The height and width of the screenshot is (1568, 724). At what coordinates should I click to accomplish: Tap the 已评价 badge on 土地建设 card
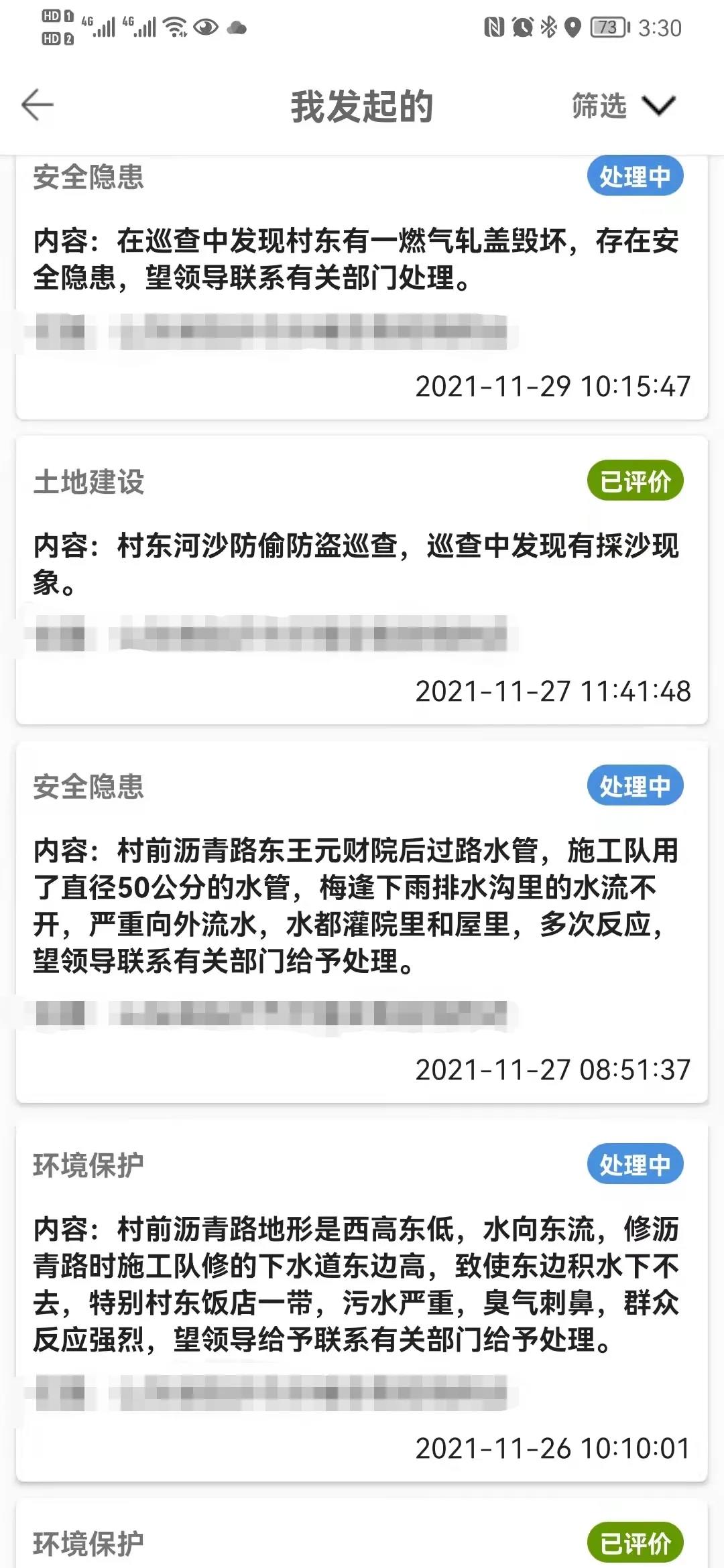(635, 479)
